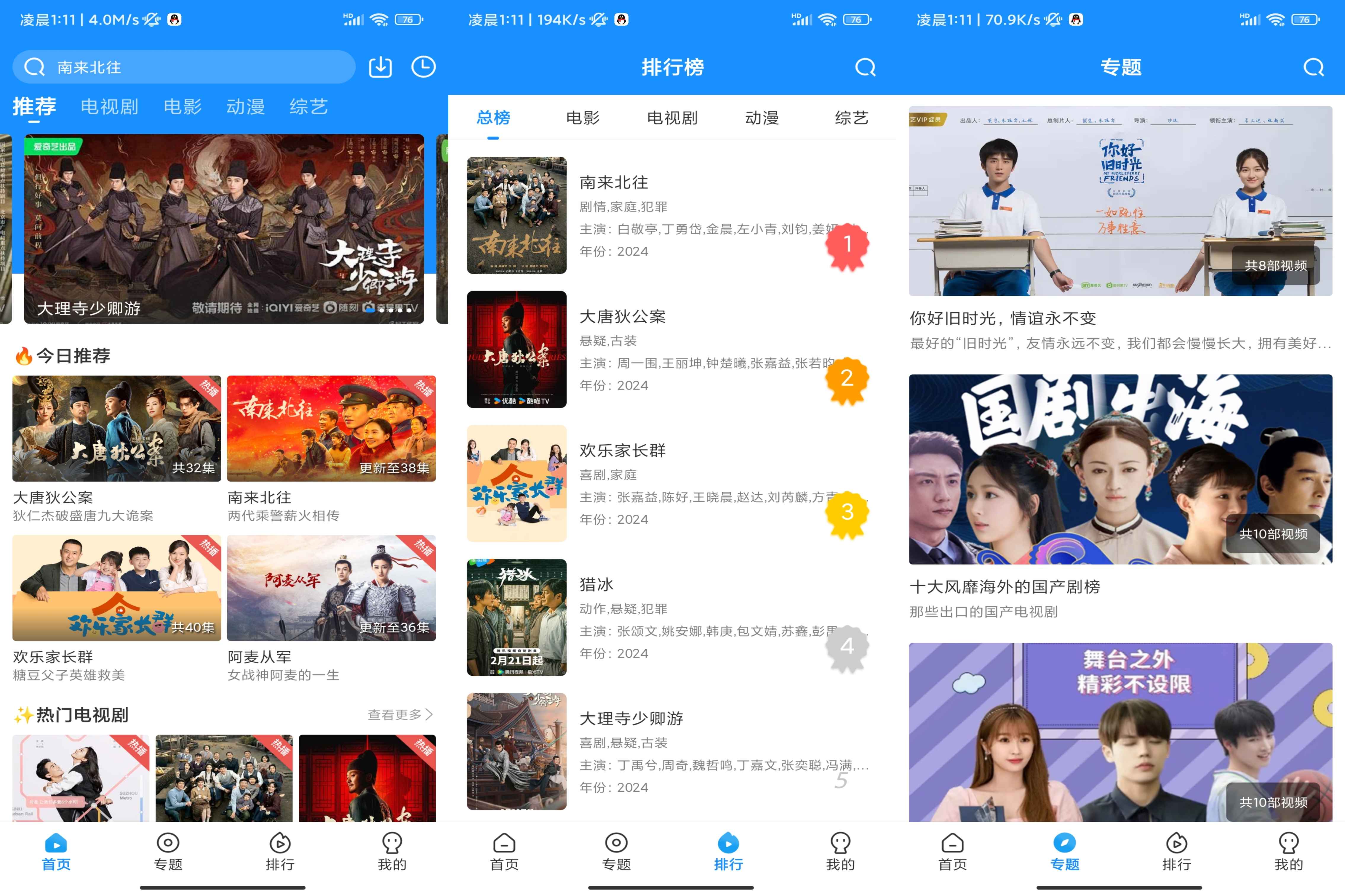This screenshot has width=1345, height=896.
Task: Tap 查看更多 next to 热门电视剧
Action: coord(399,715)
